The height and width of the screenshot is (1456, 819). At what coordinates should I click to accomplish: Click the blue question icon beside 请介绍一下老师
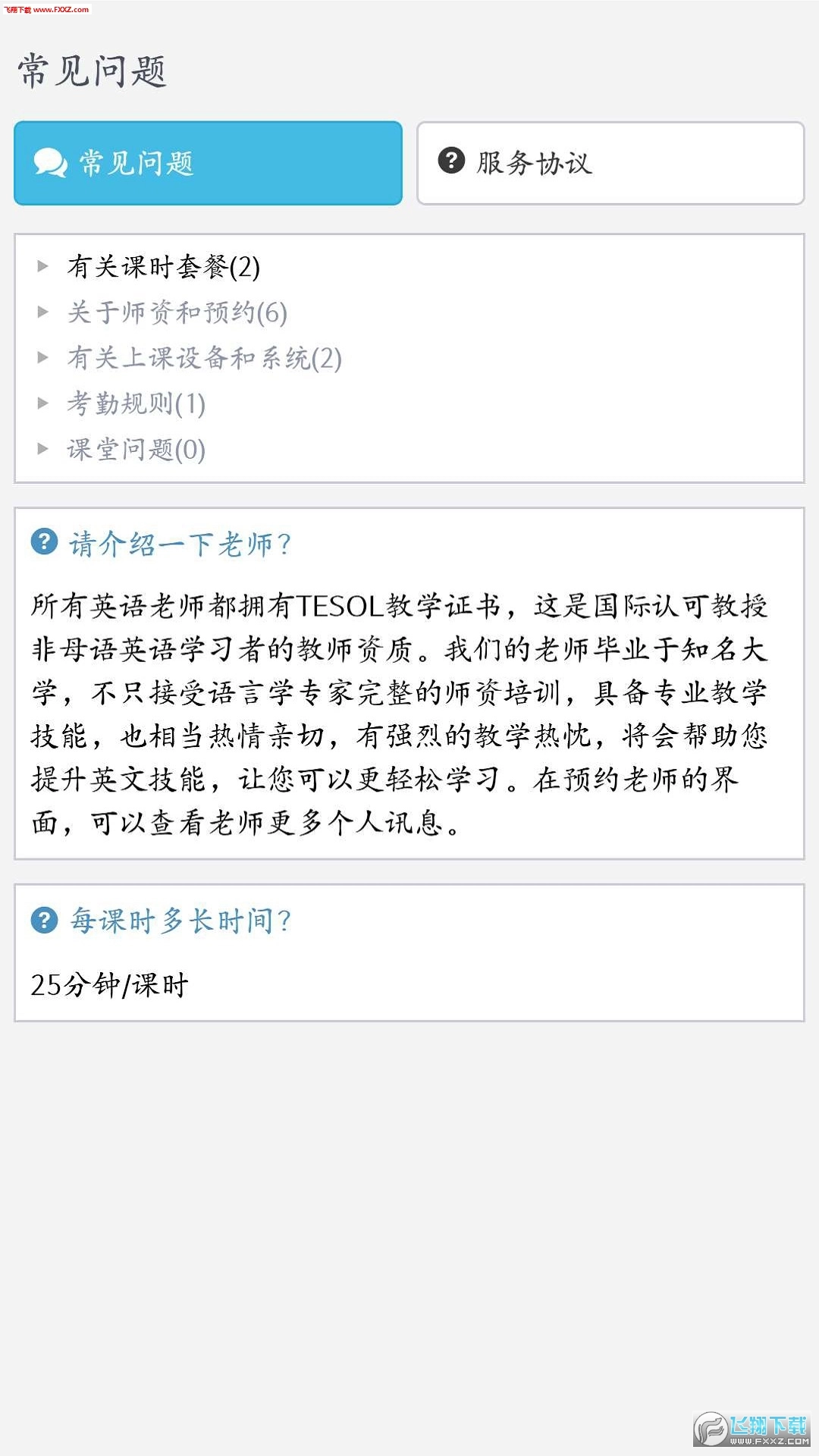pyautogui.click(x=43, y=544)
